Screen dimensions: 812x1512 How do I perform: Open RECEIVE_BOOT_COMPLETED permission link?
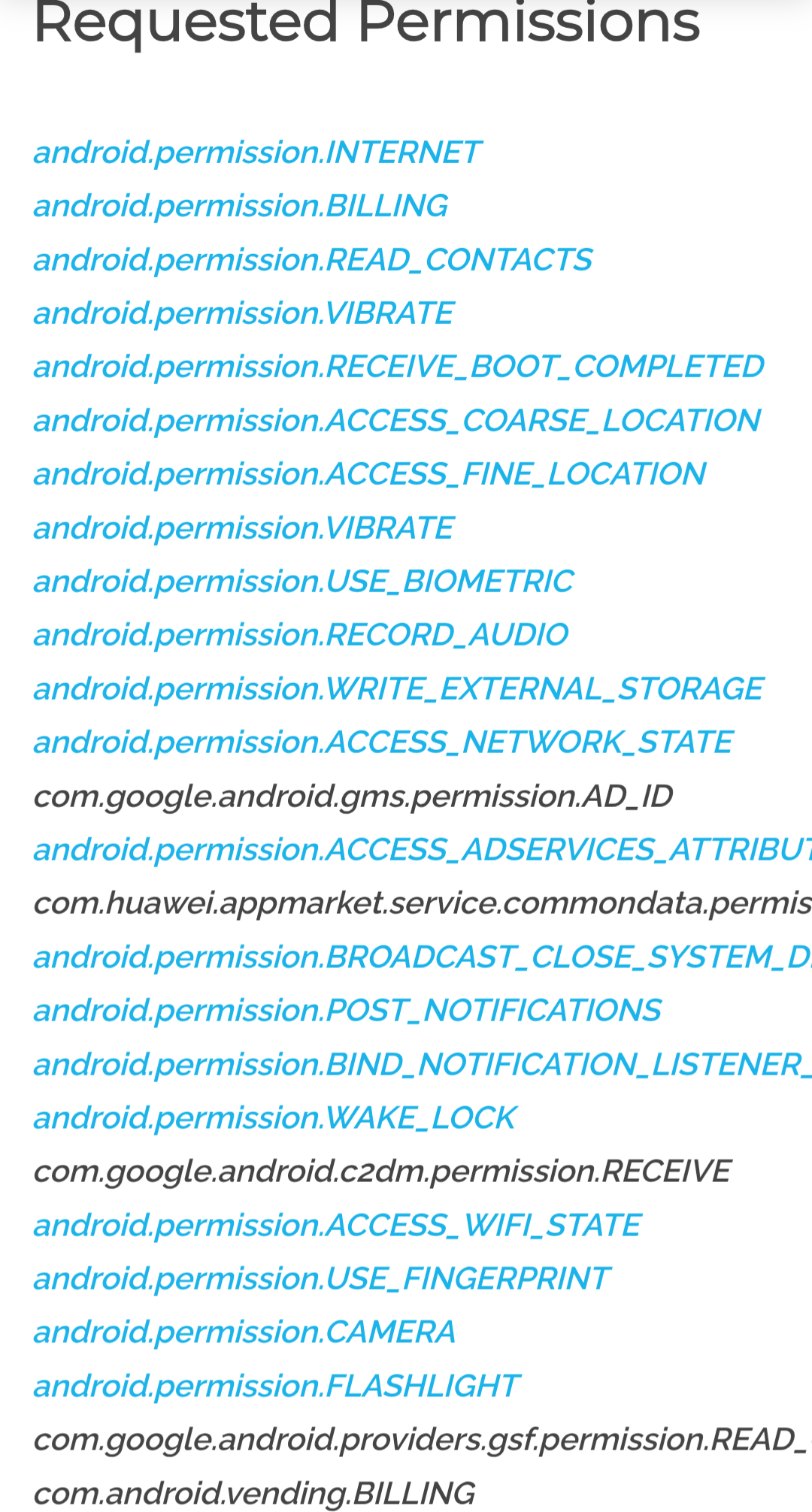[x=398, y=367]
